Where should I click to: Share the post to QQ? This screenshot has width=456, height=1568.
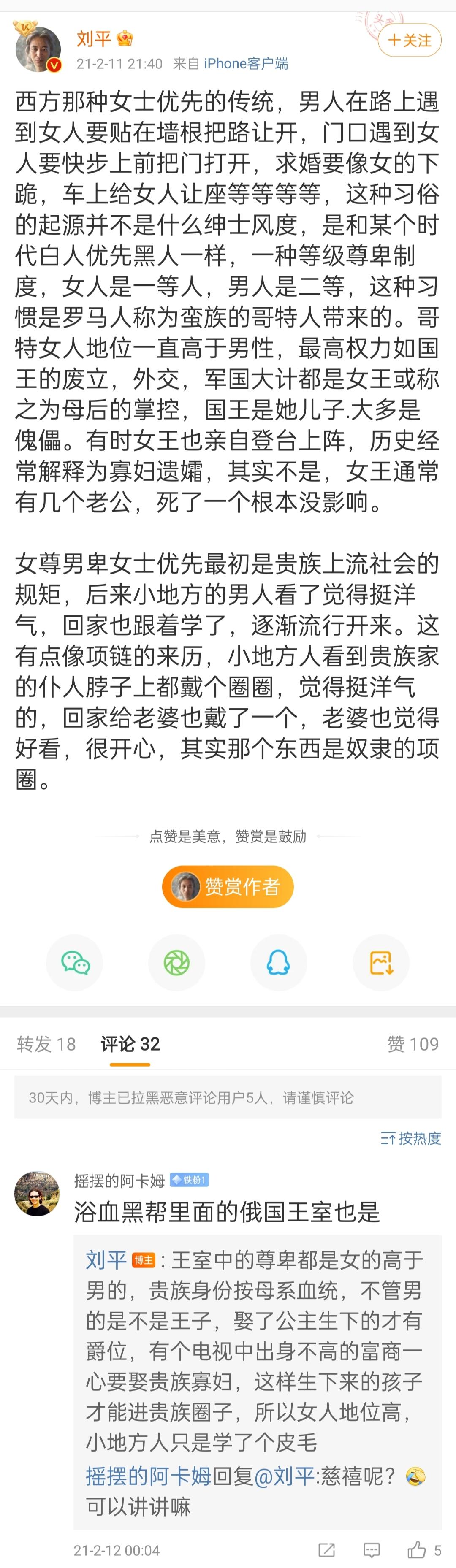coord(278,963)
